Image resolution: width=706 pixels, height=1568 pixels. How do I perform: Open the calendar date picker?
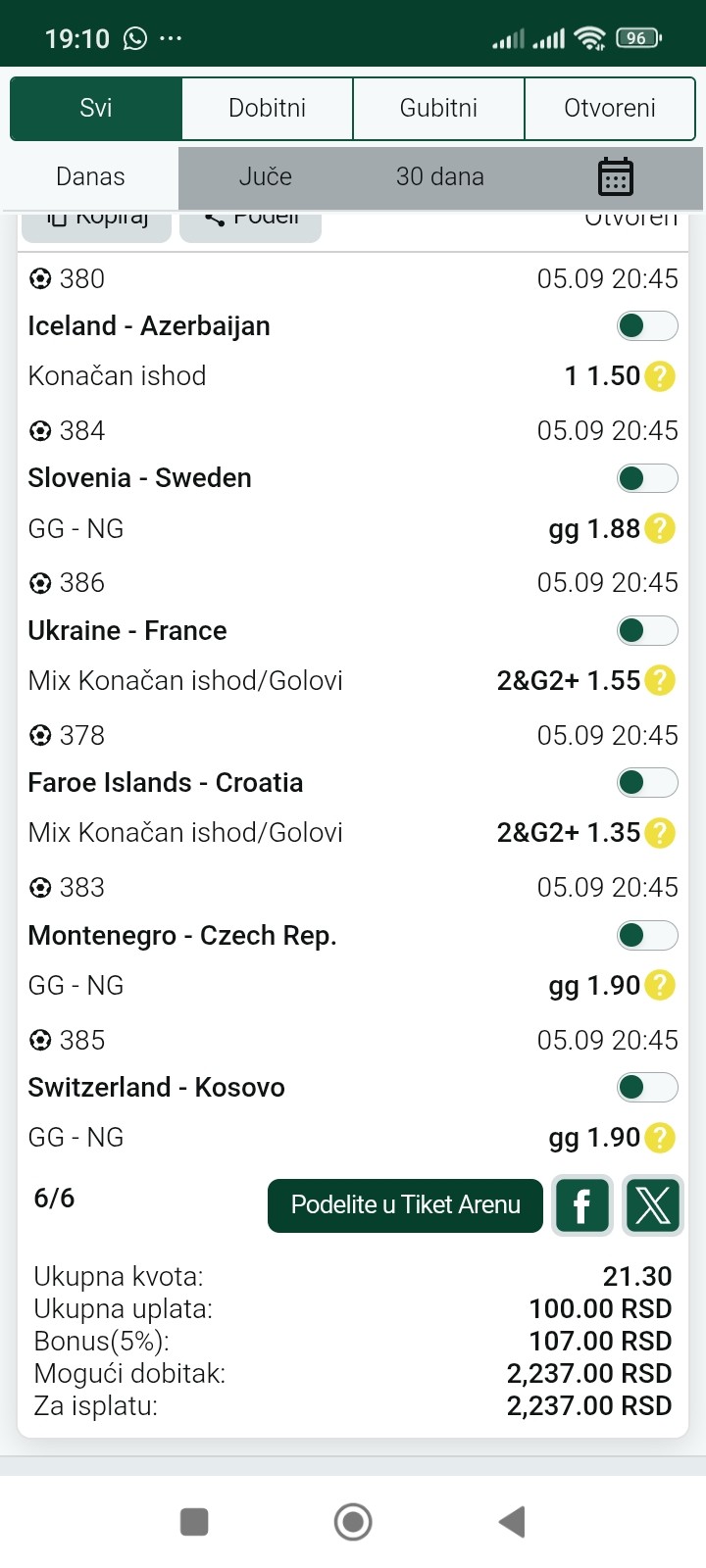pyautogui.click(x=616, y=177)
